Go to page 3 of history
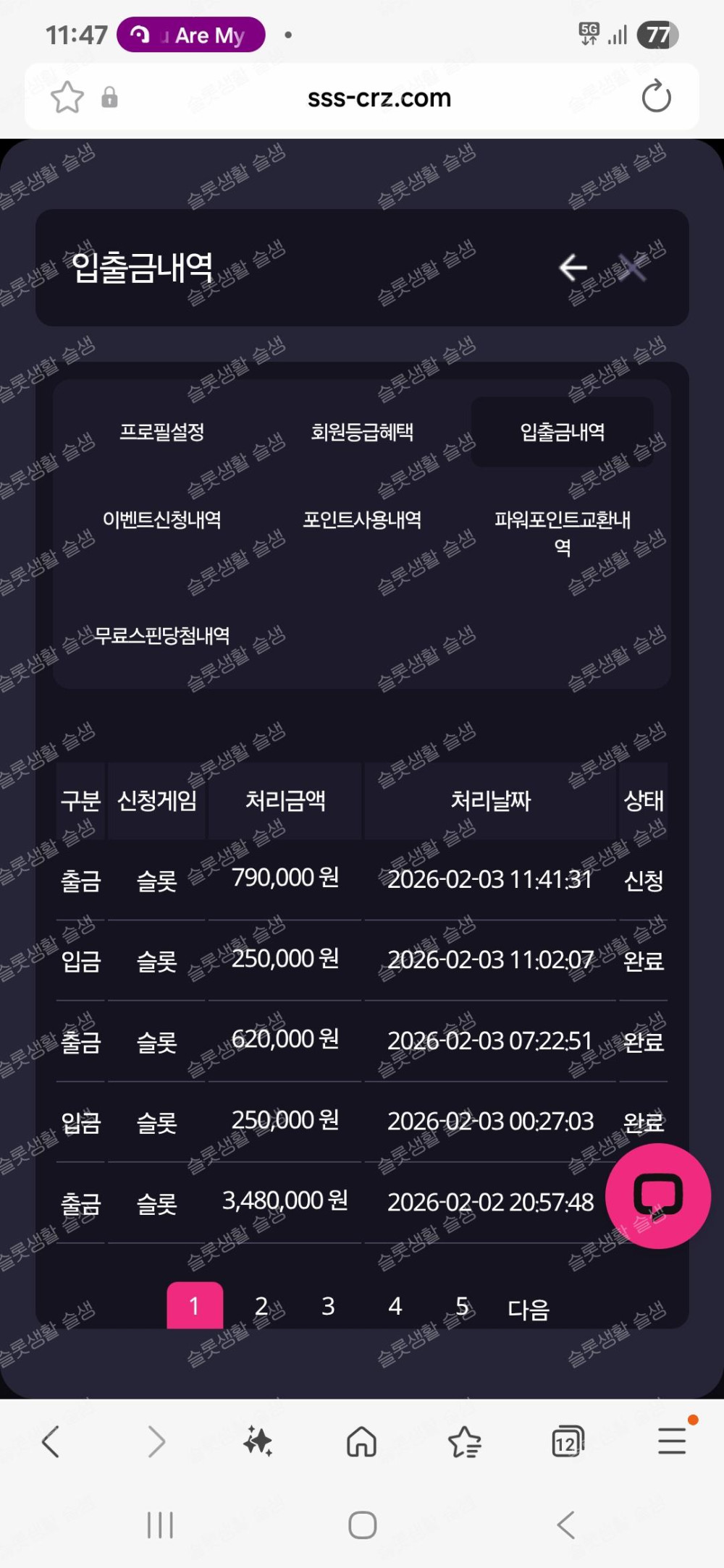 (328, 1306)
